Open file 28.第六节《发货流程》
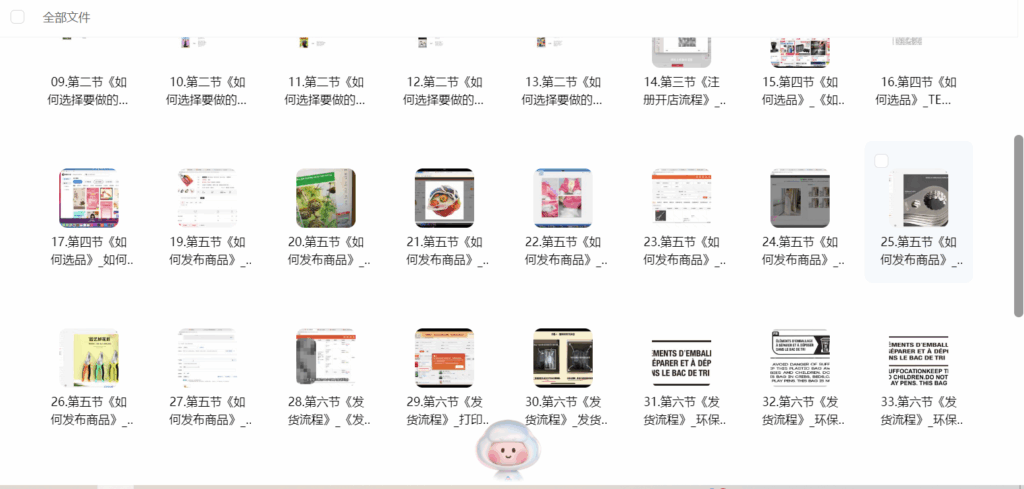Image resolution: width=1024 pixels, height=489 pixels. pyautogui.click(x=326, y=357)
